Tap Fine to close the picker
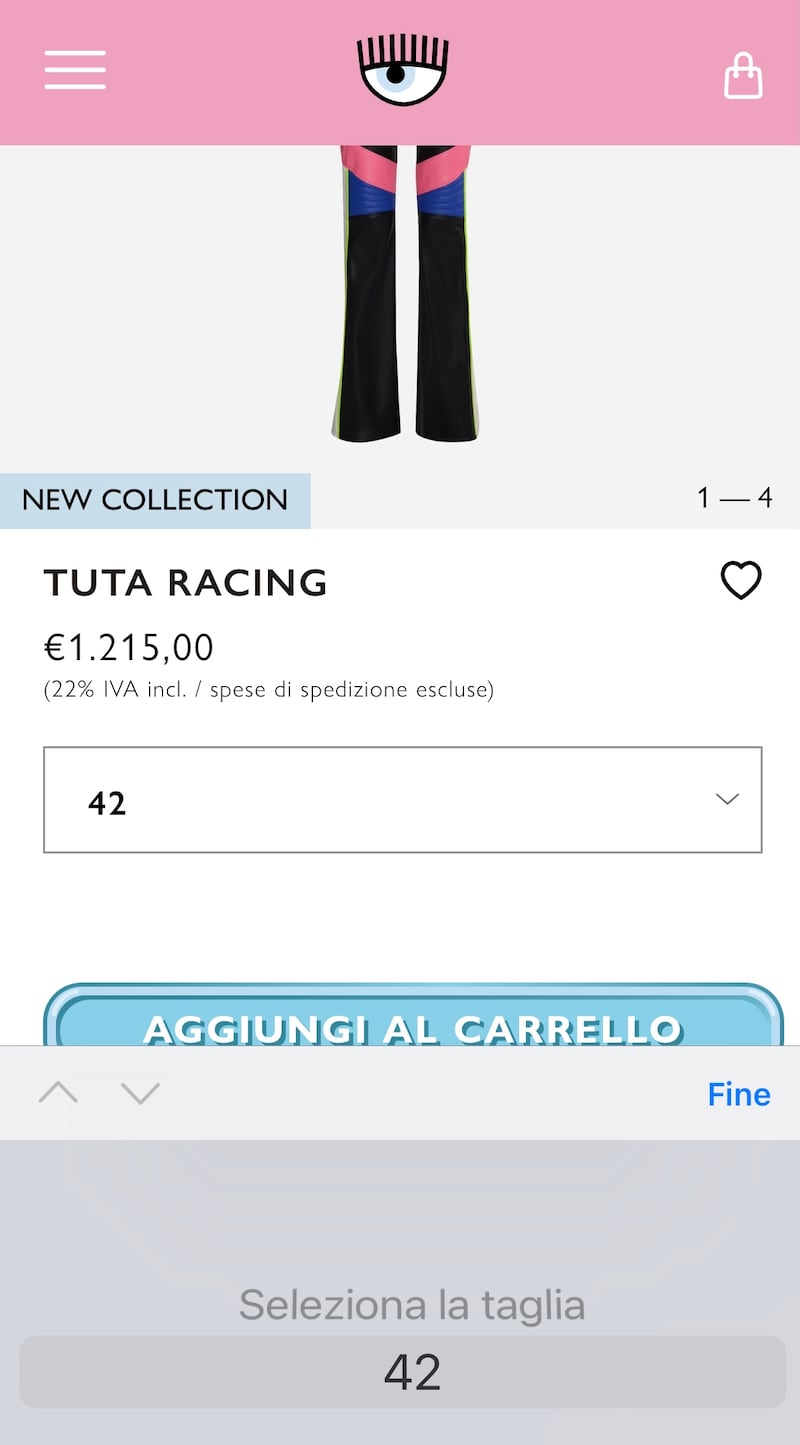 coord(739,1094)
